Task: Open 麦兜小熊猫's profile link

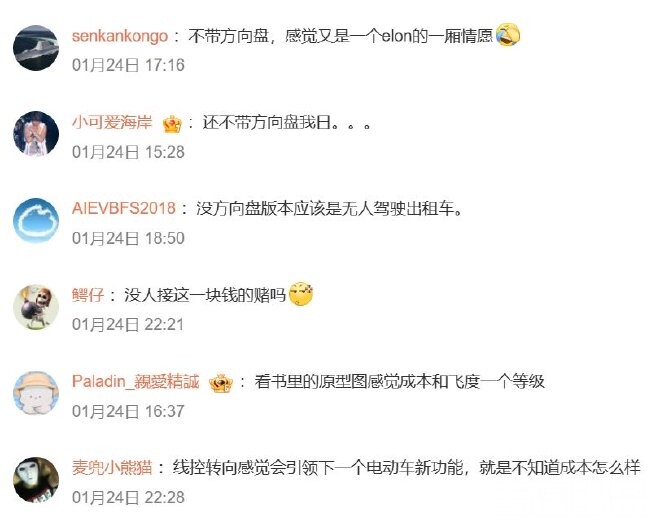Action: coord(112,468)
